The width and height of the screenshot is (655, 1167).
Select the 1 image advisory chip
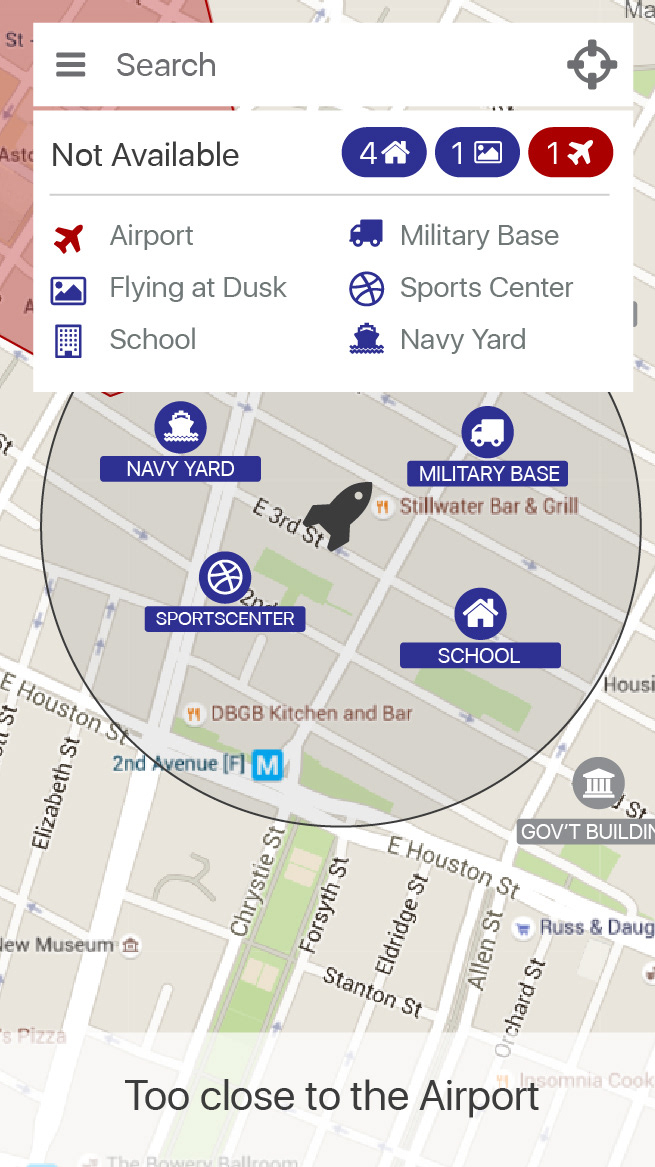(x=477, y=153)
